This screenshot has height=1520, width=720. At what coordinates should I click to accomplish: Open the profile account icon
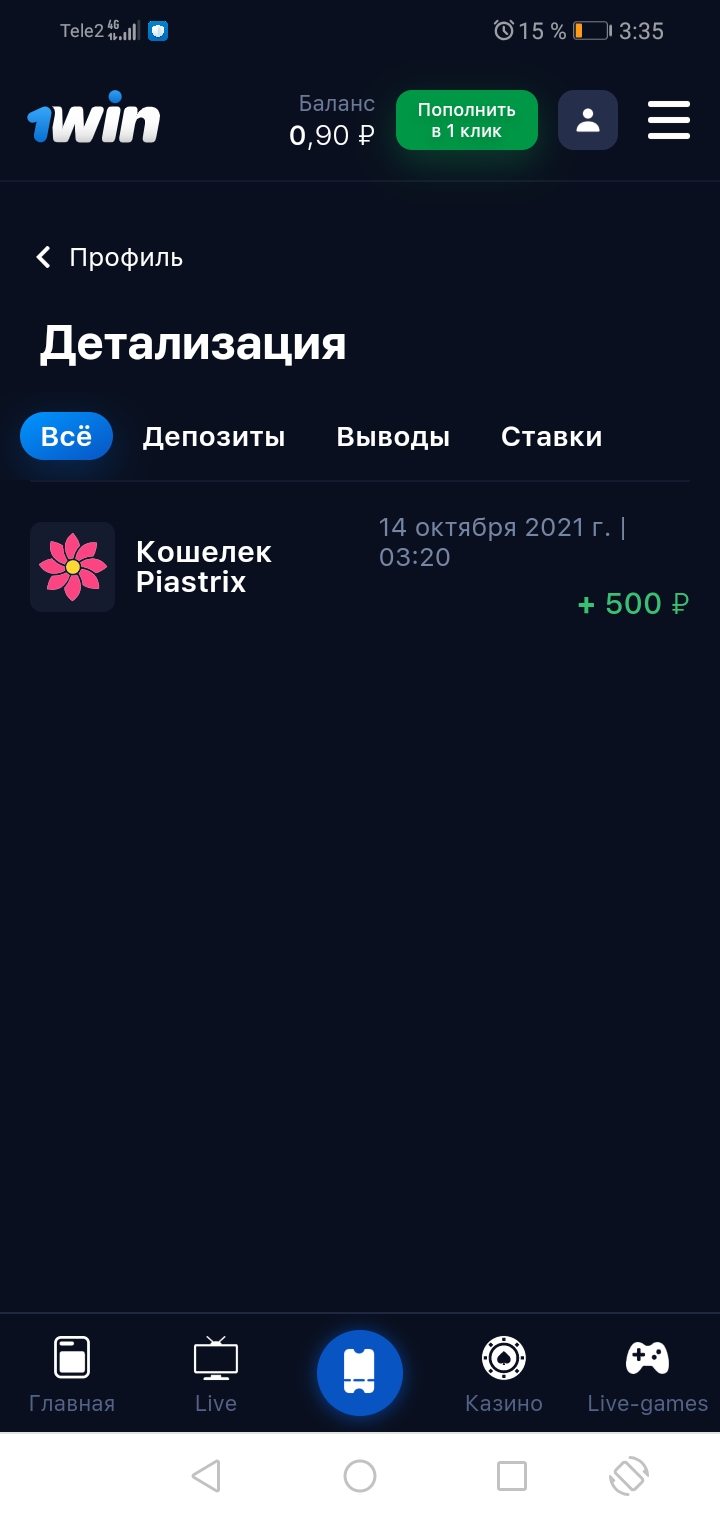(x=587, y=119)
